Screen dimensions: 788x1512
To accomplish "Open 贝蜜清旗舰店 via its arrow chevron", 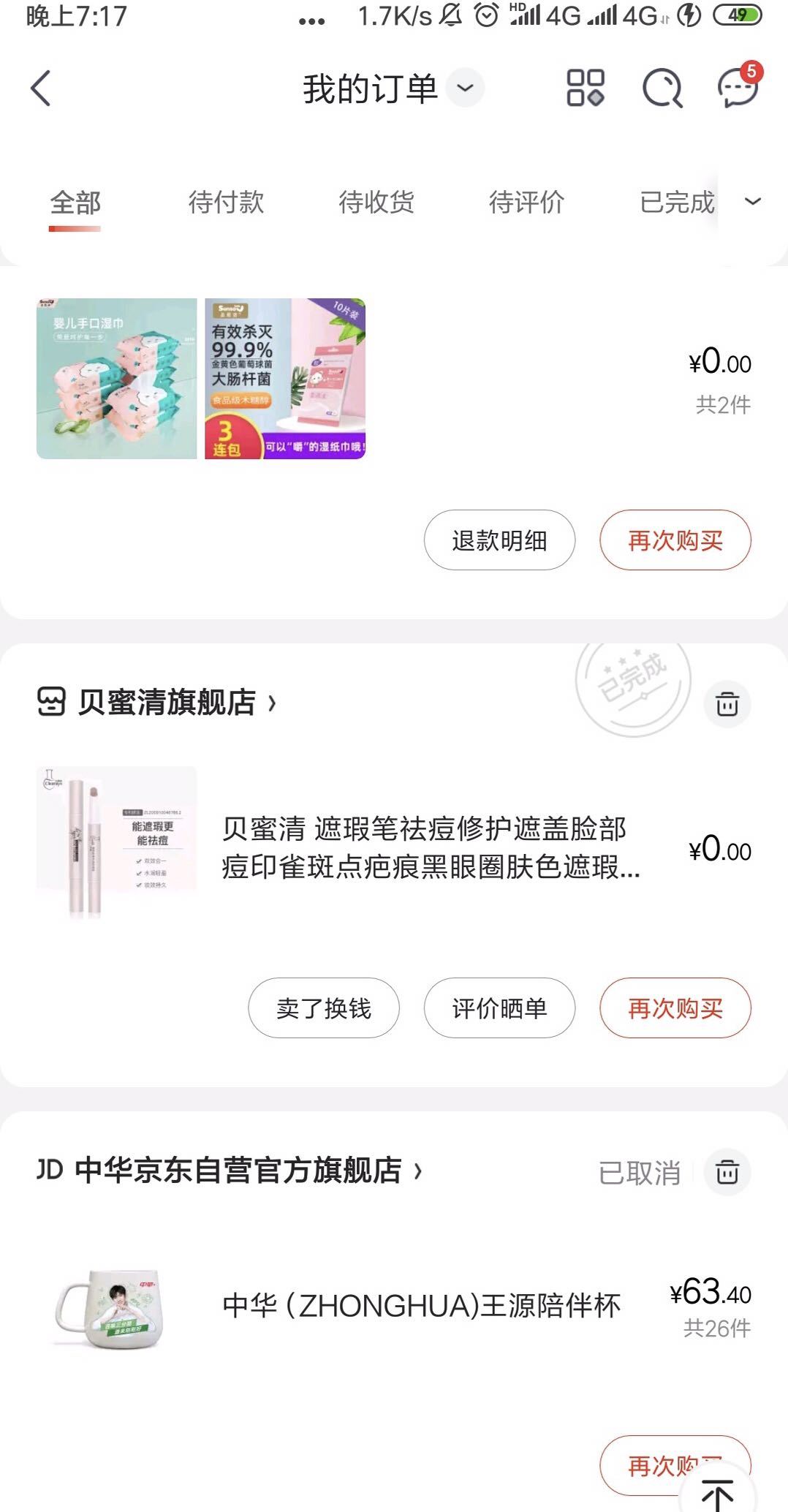I will coord(274,704).
